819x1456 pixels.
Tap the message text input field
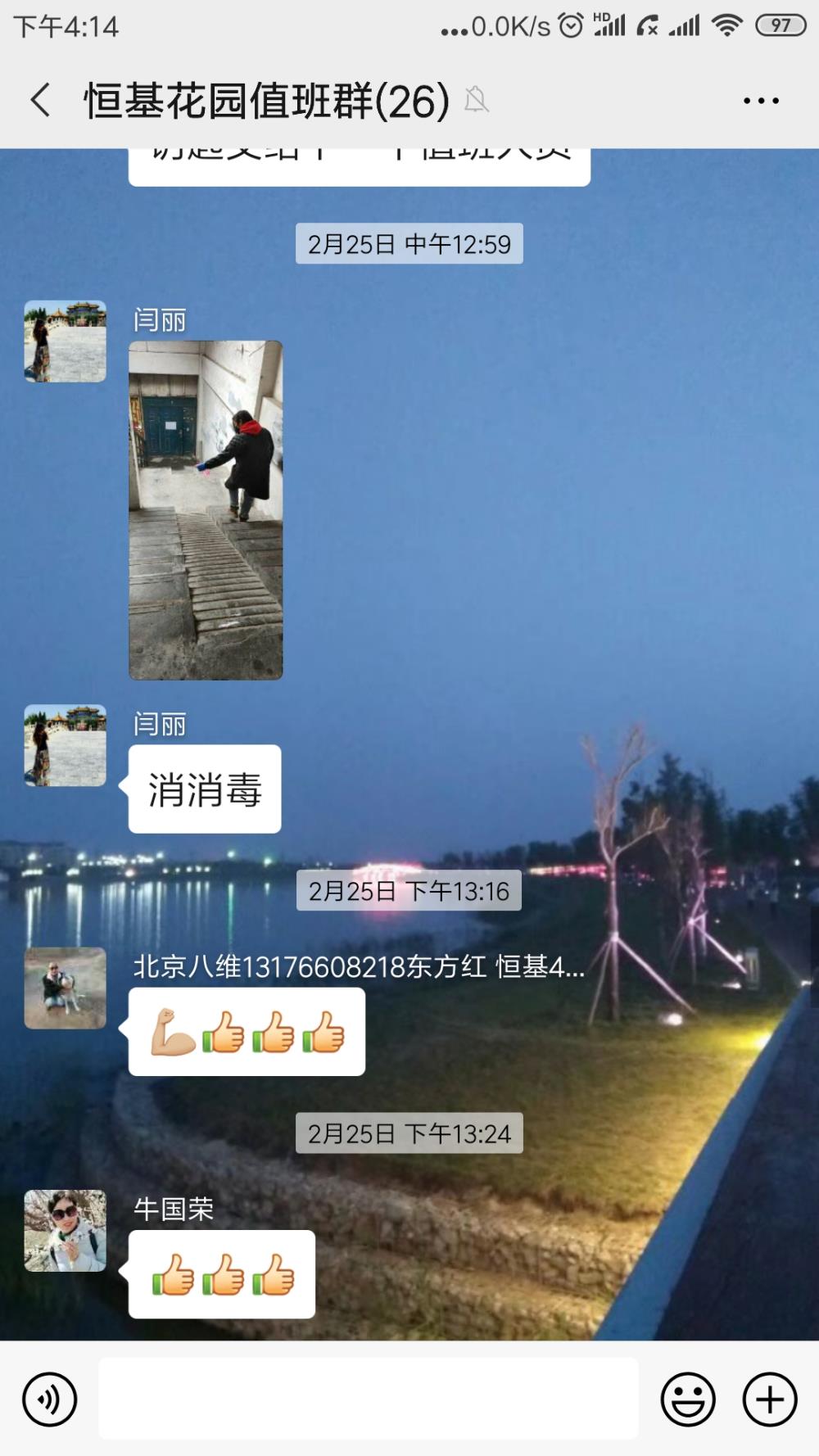pyautogui.click(x=369, y=1399)
